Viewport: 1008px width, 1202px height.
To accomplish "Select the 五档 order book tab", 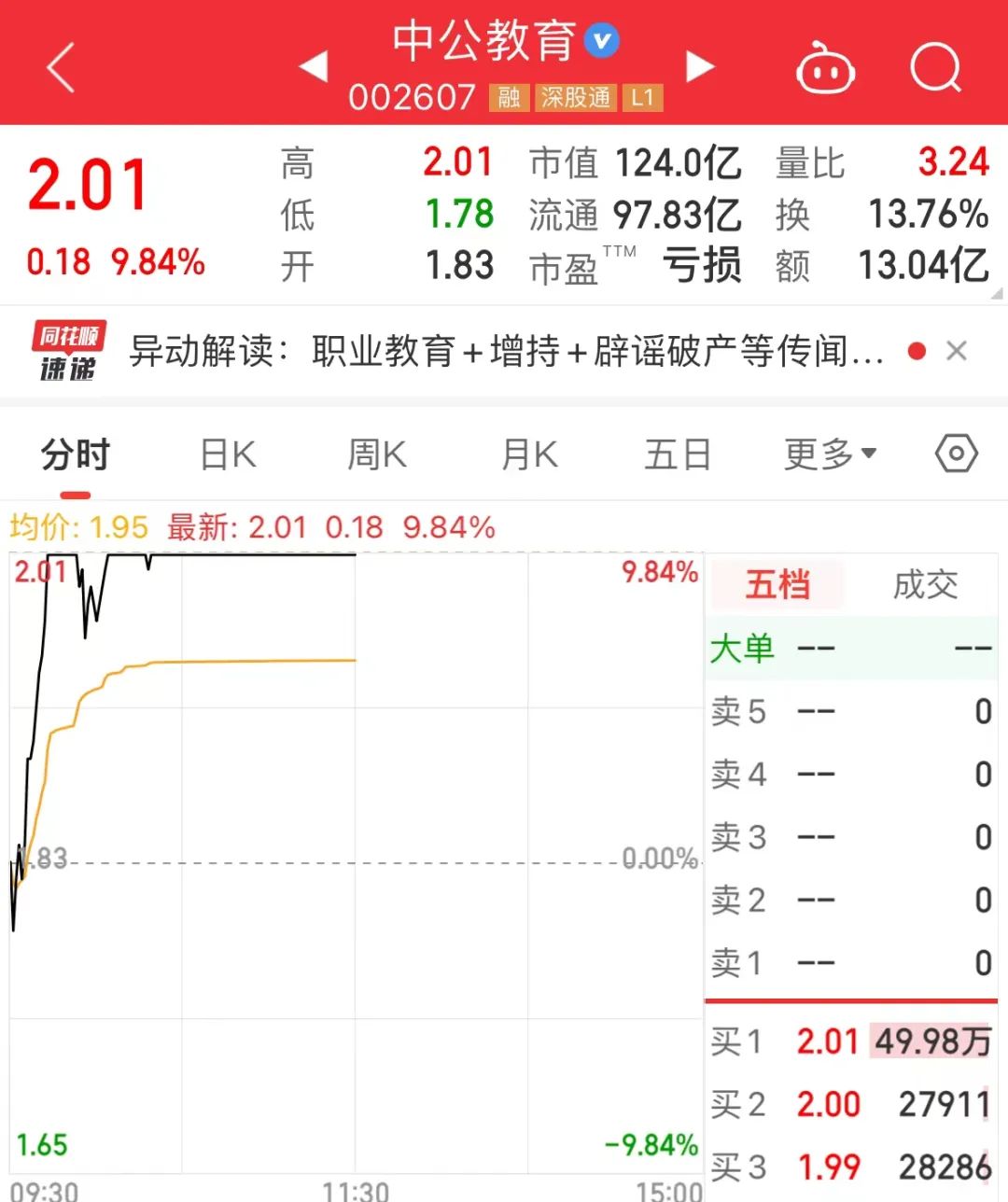I will click(777, 585).
